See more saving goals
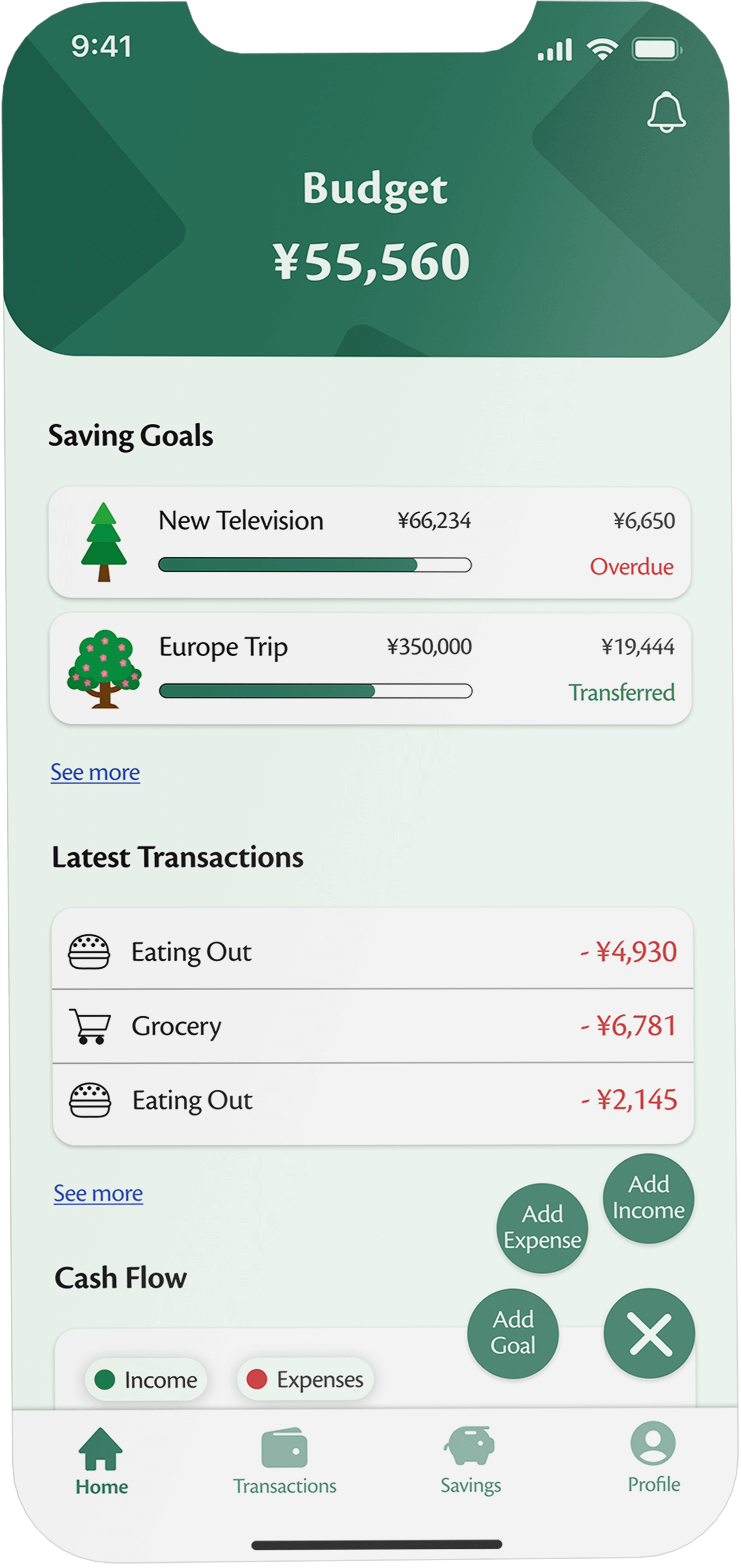741x1568 pixels. coord(96,772)
